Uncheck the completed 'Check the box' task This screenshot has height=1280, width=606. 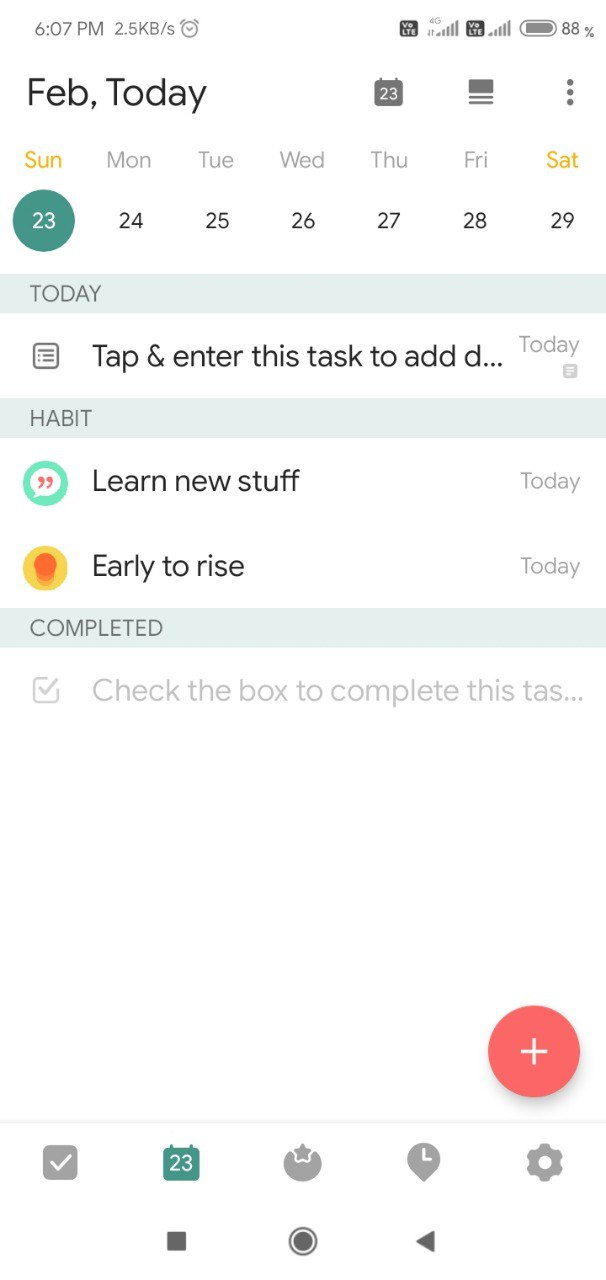pyautogui.click(x=46, y=691)
